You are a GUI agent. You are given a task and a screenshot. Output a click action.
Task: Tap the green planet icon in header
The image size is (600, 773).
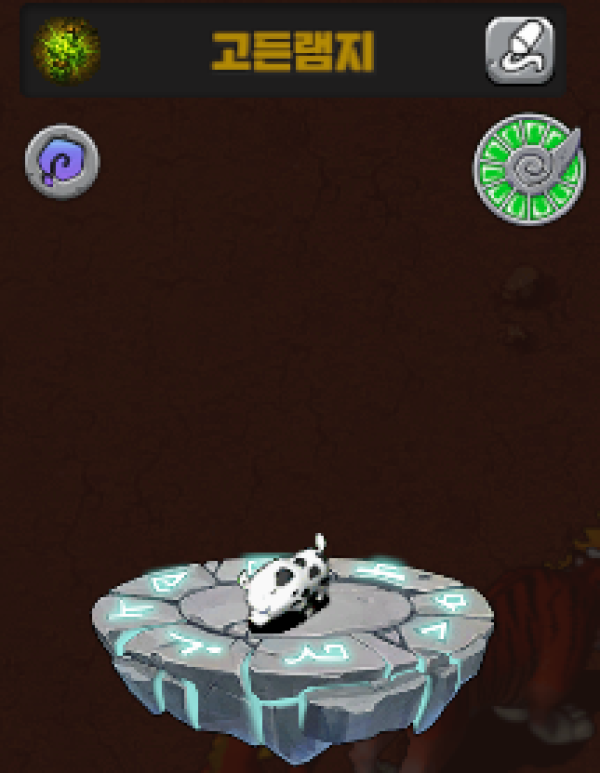(x=67, y=50)
